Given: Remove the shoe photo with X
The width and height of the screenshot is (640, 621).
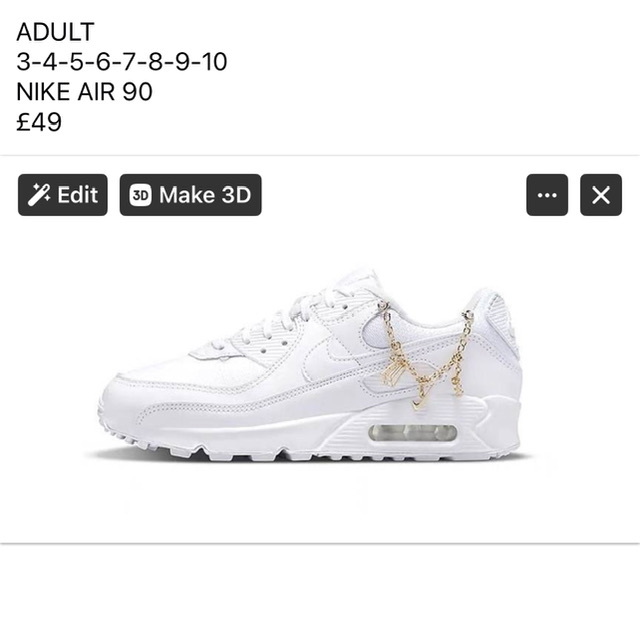Looking at the screenshot, I should (600, 195).
